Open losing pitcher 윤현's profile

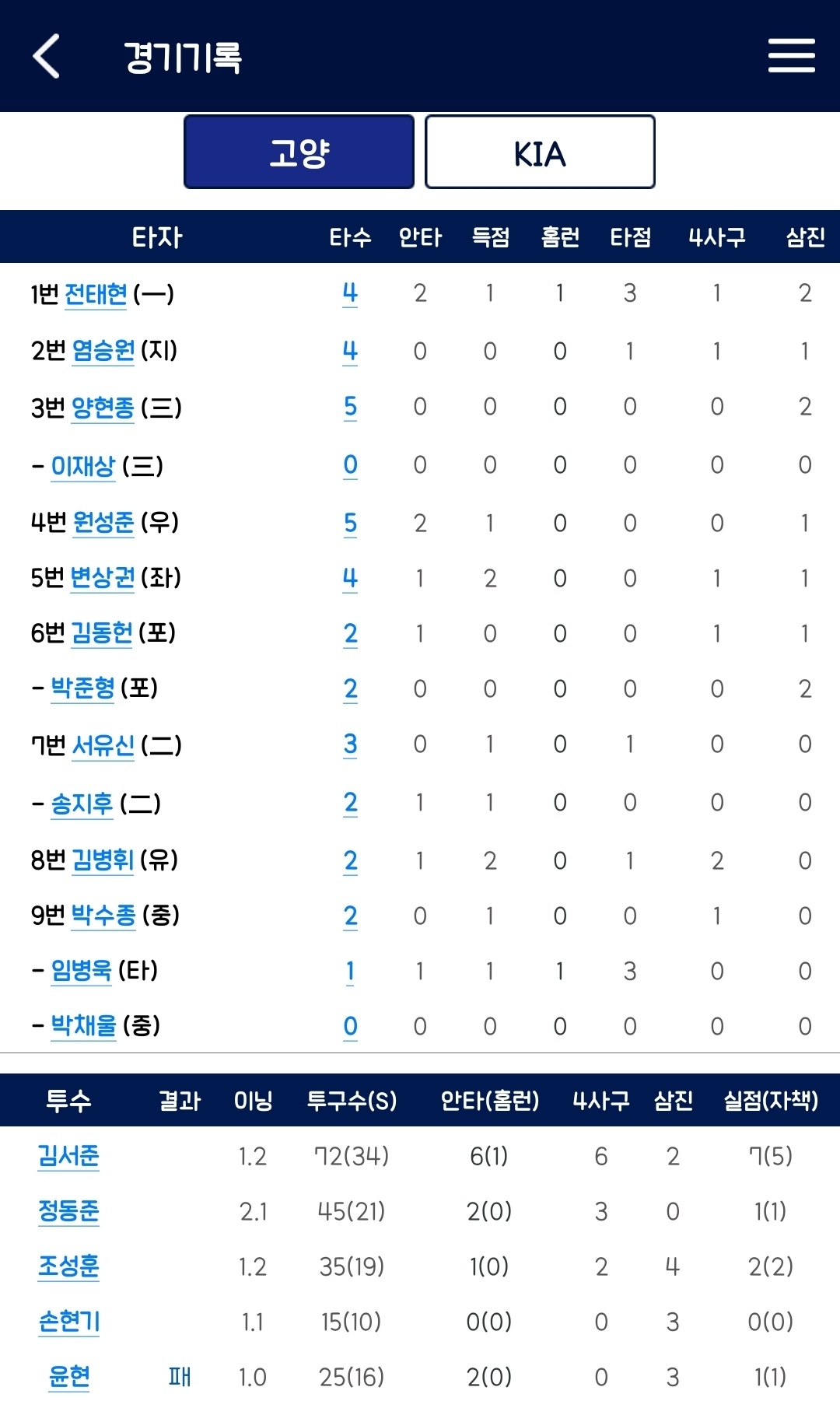69,1377
